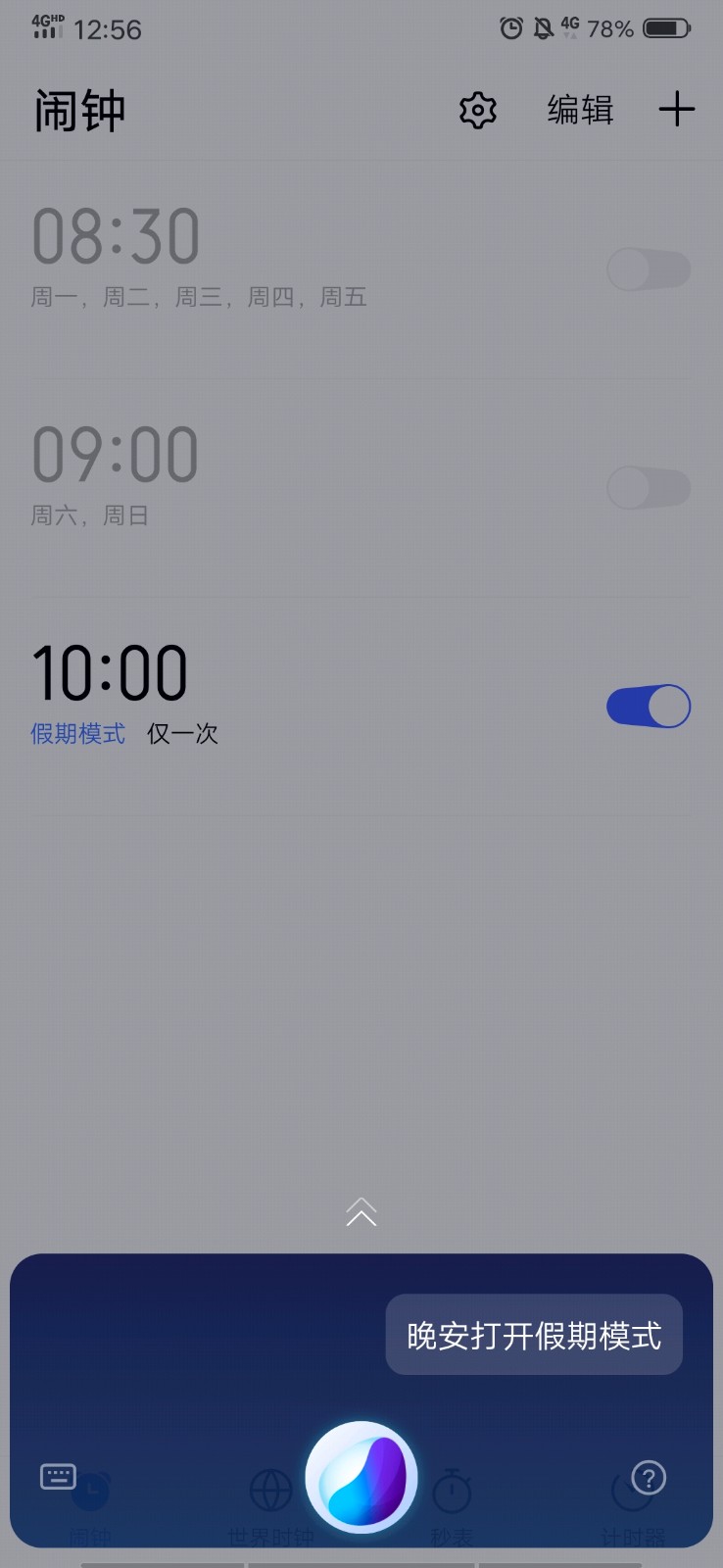Switch assistant to keyboard input

[58, 1476]
